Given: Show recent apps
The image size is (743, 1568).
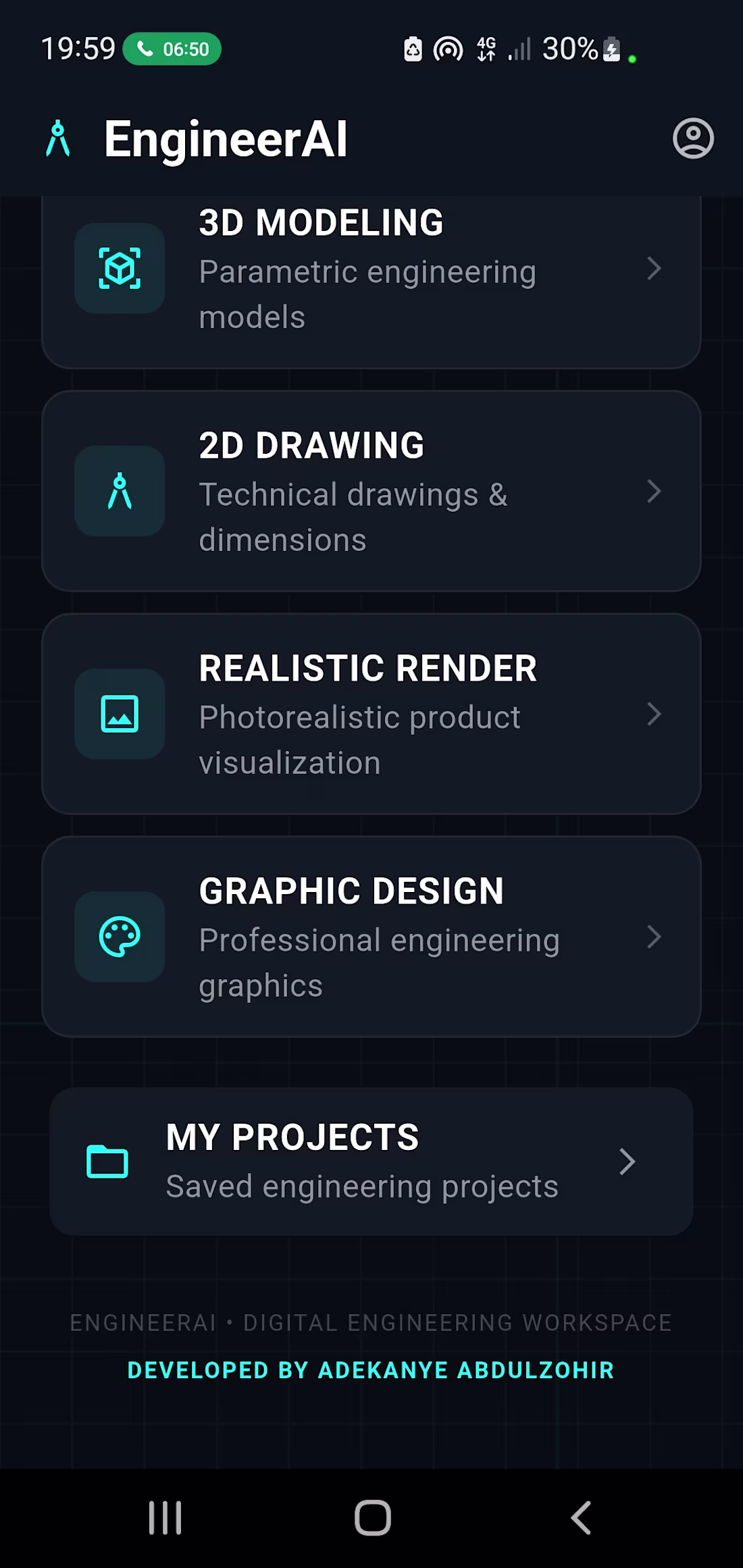Looking at the screenshot, I should tap(165, 1518).
